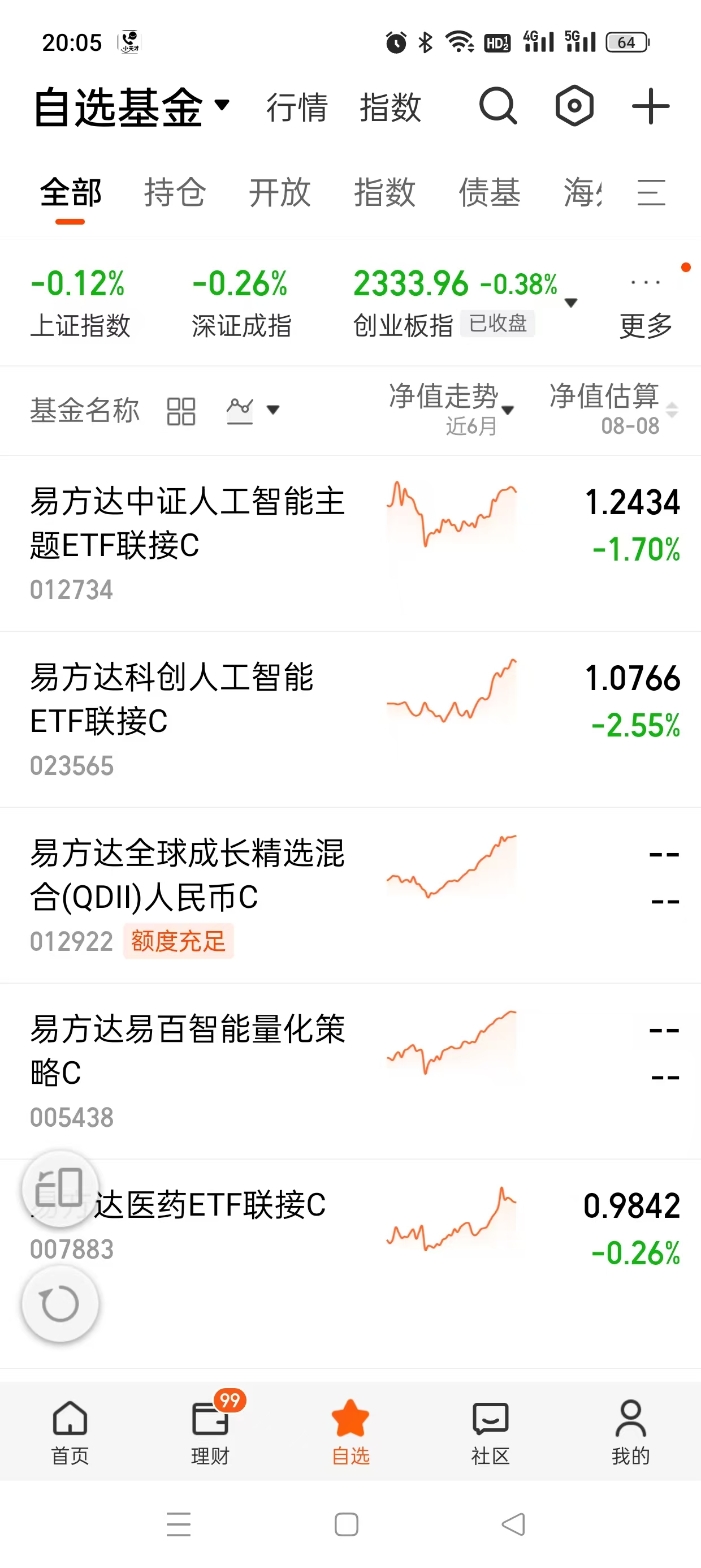This screenshot has height=1568, width=701.
Task: Open the category list menu icon
Action: tap(651, 193)
